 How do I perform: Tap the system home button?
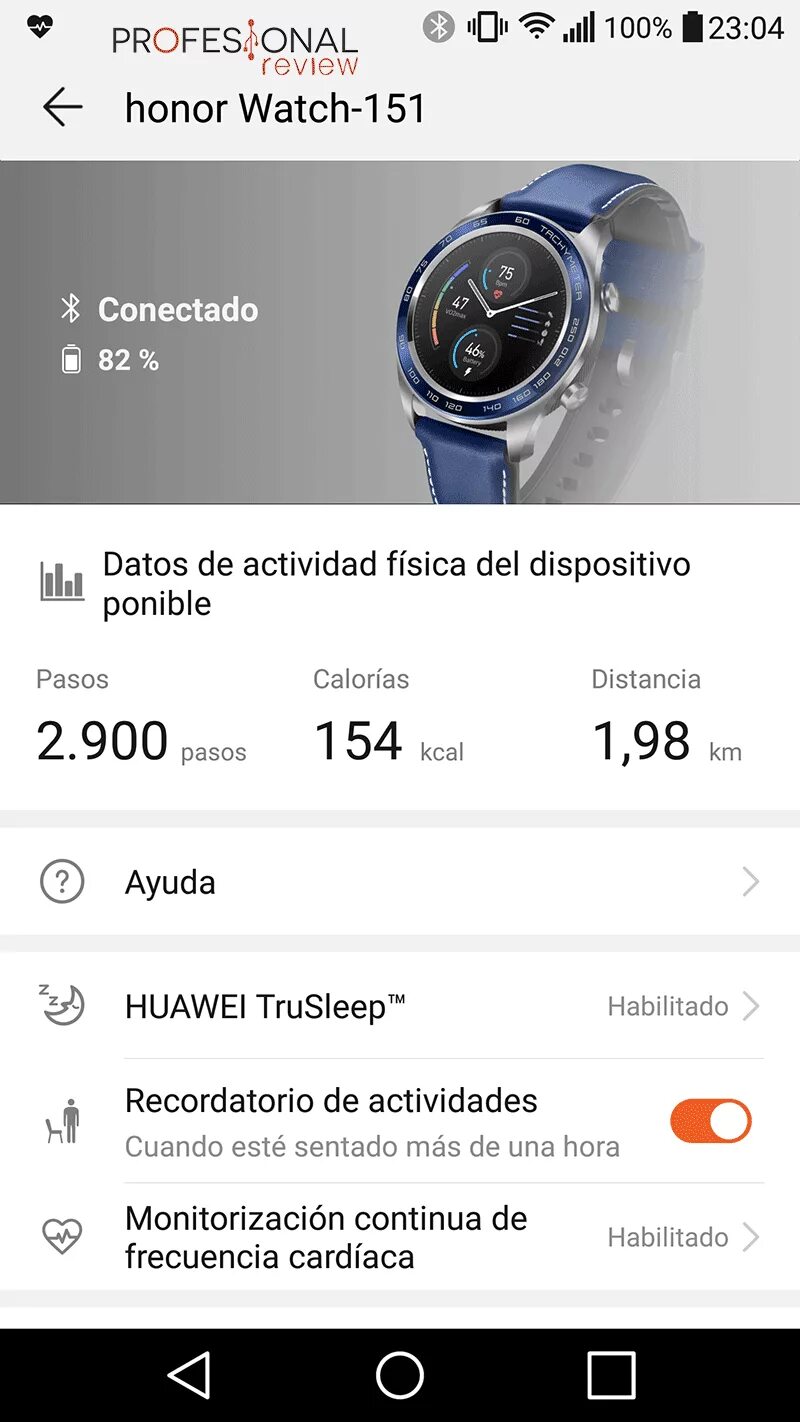400,1375
